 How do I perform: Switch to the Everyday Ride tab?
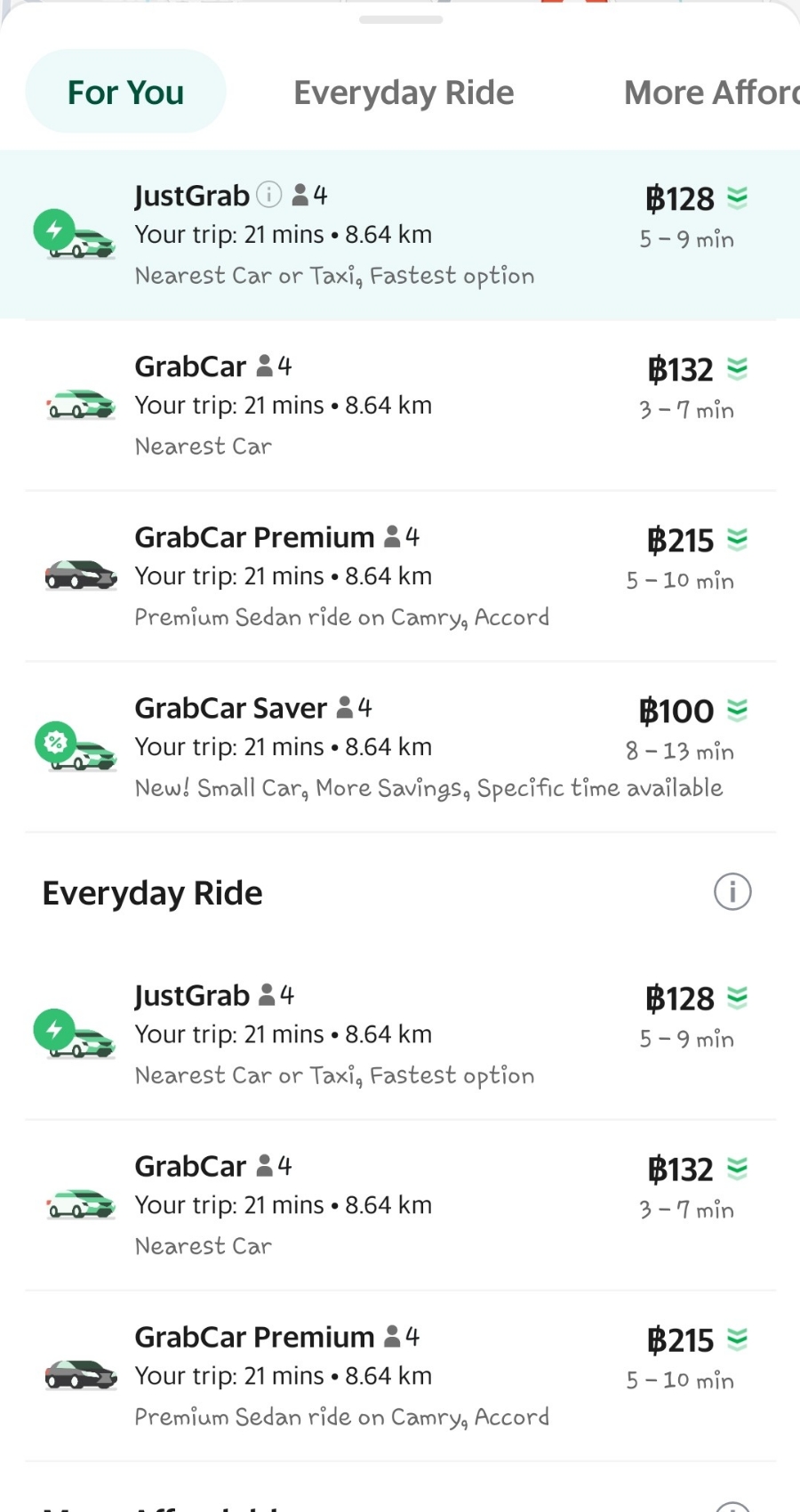pos(404,92)
